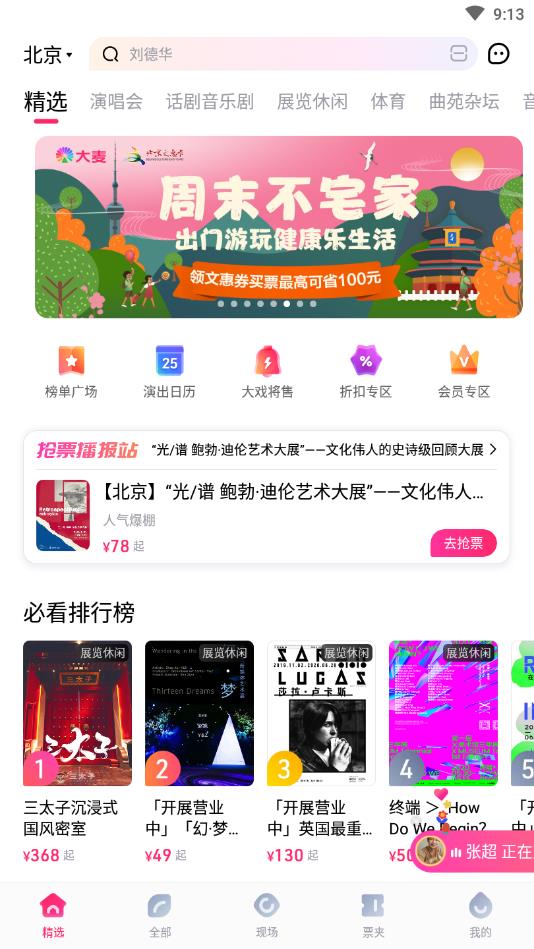Open the 抢票播报站 news arrow

click(493, 450)
